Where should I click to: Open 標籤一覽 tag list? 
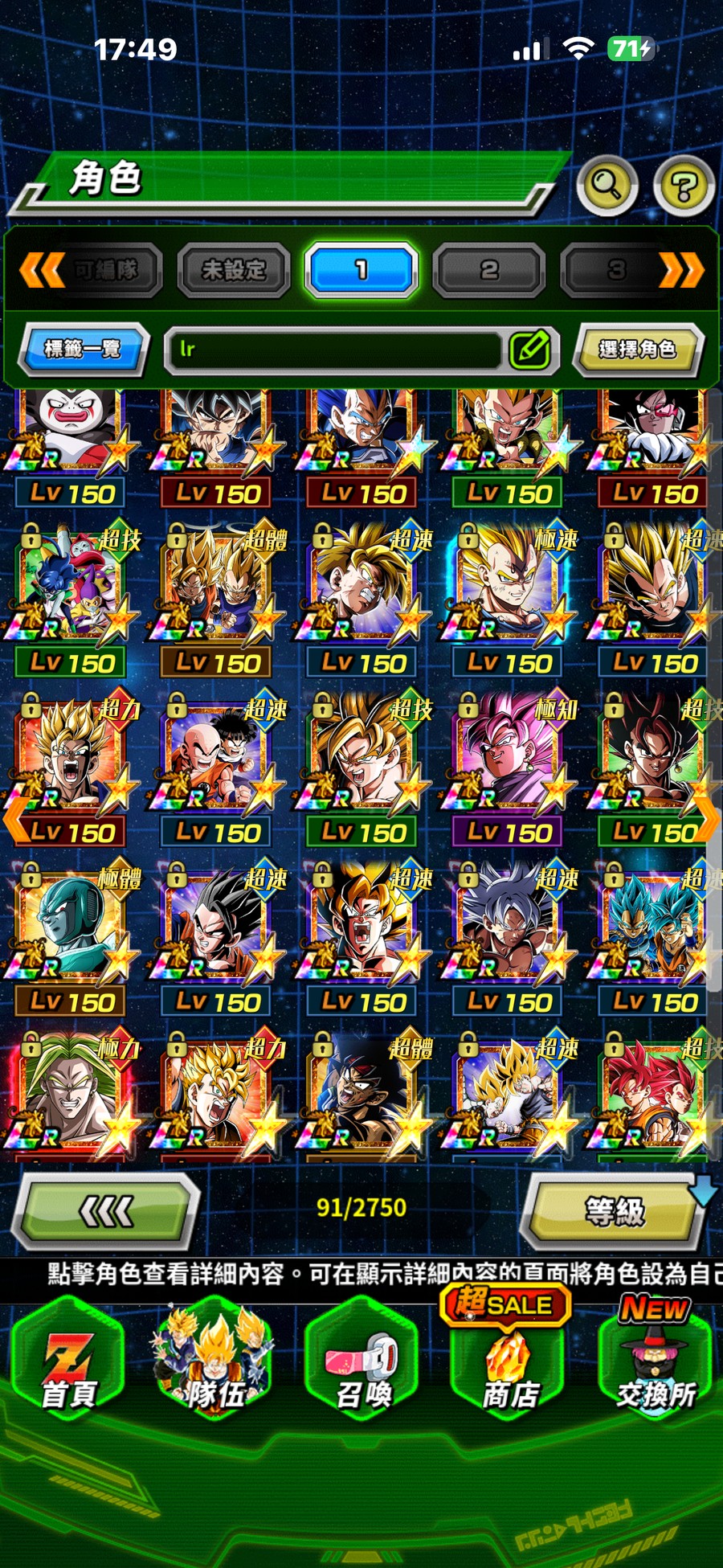[x=84, y=349]
